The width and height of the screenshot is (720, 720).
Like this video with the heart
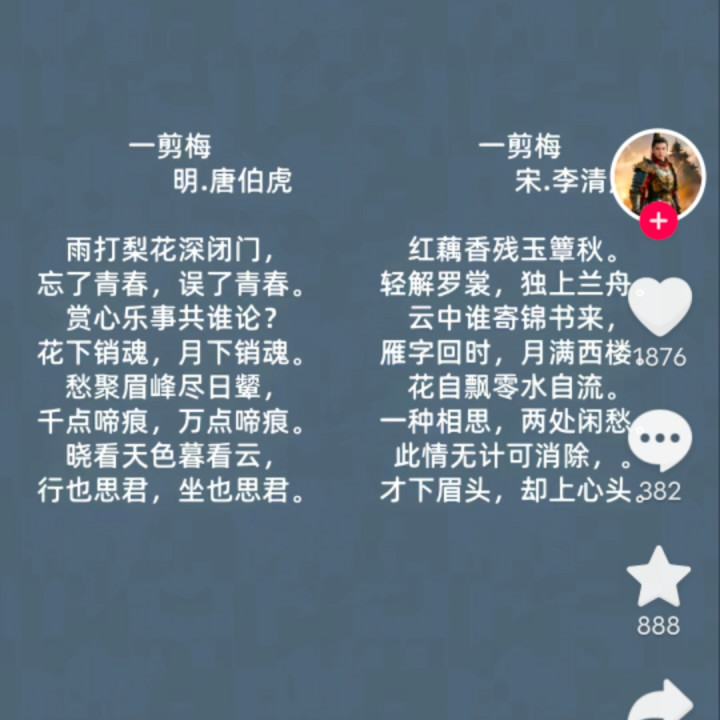[660, 307]
